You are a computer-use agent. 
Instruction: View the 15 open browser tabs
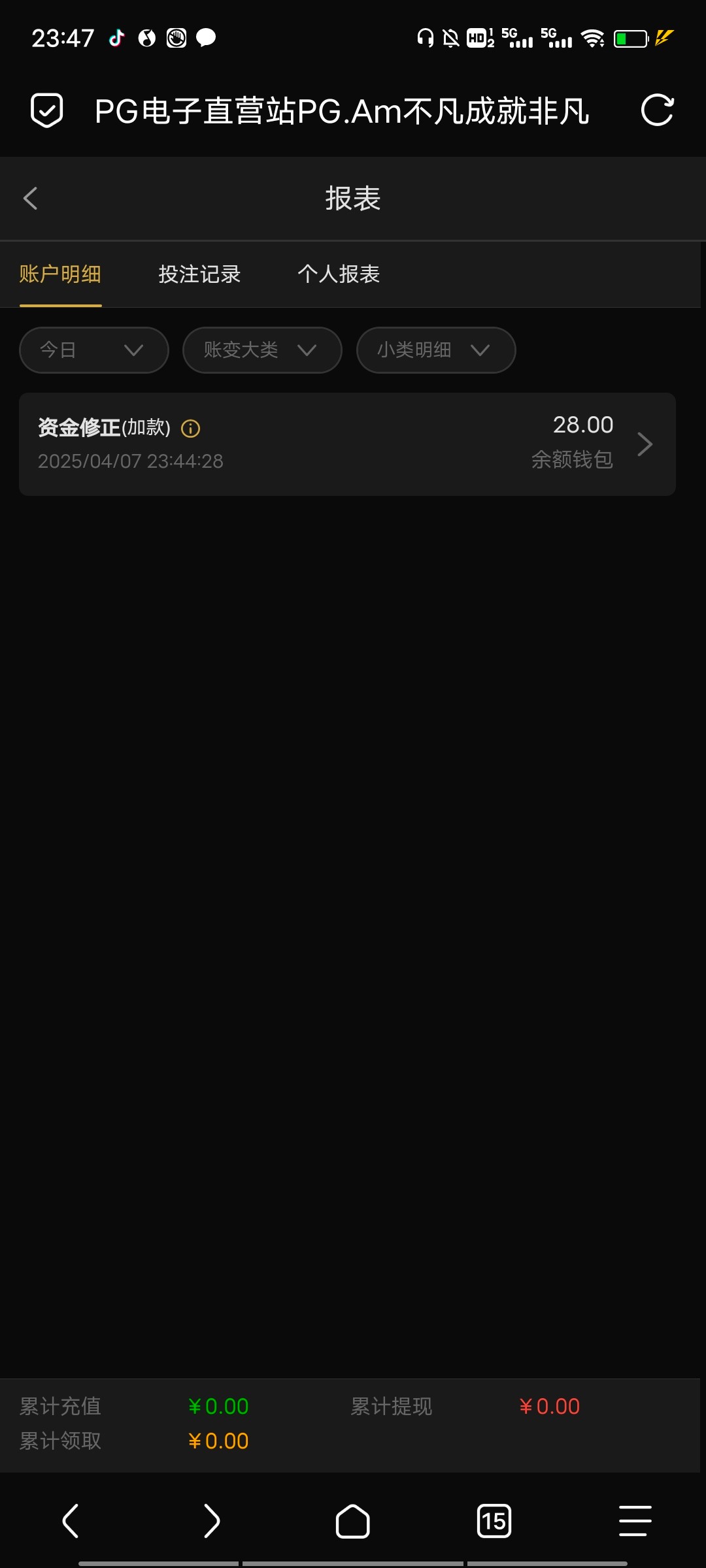[494, 1521]
